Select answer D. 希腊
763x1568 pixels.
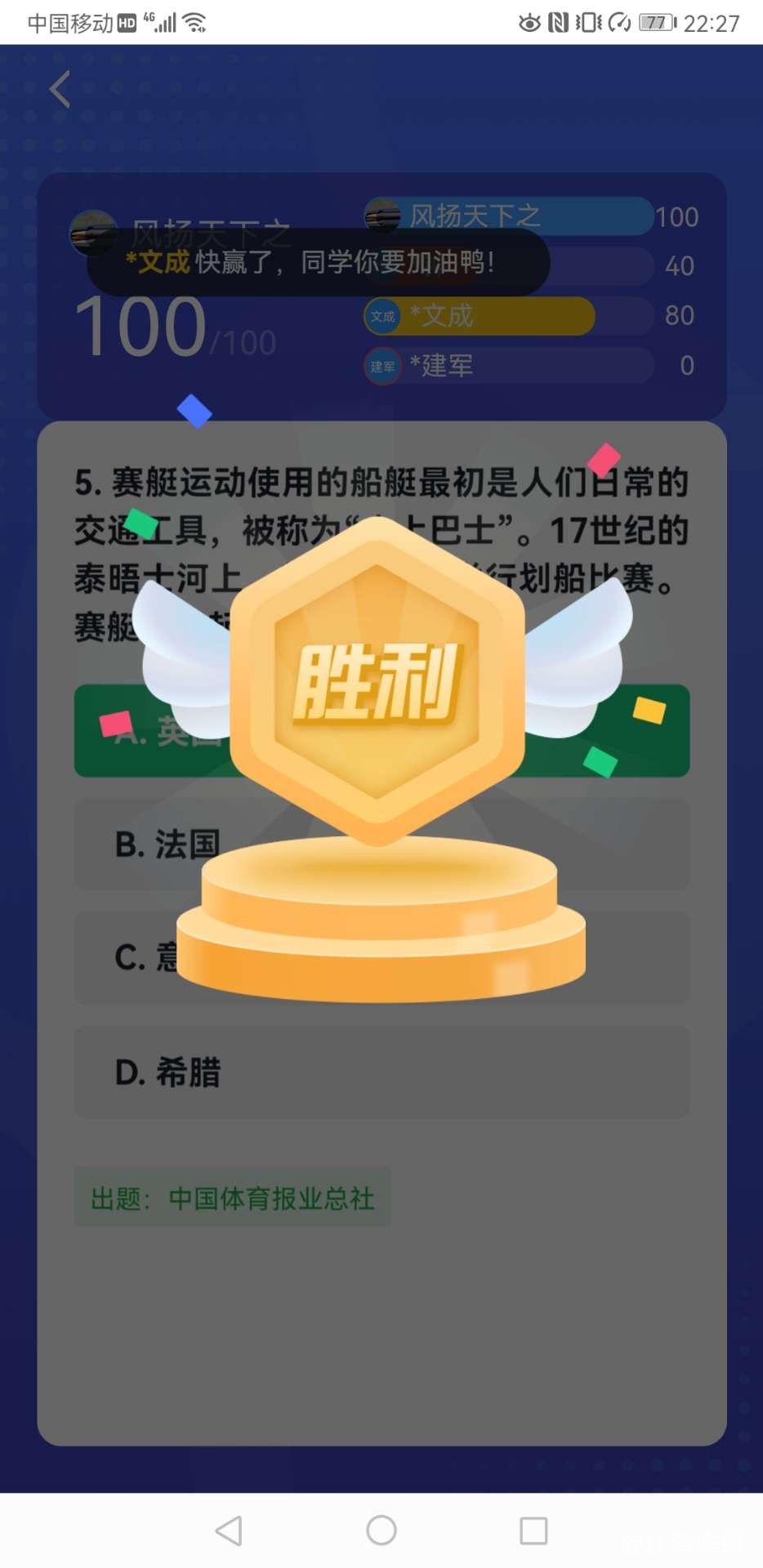tap(381, 1071)
